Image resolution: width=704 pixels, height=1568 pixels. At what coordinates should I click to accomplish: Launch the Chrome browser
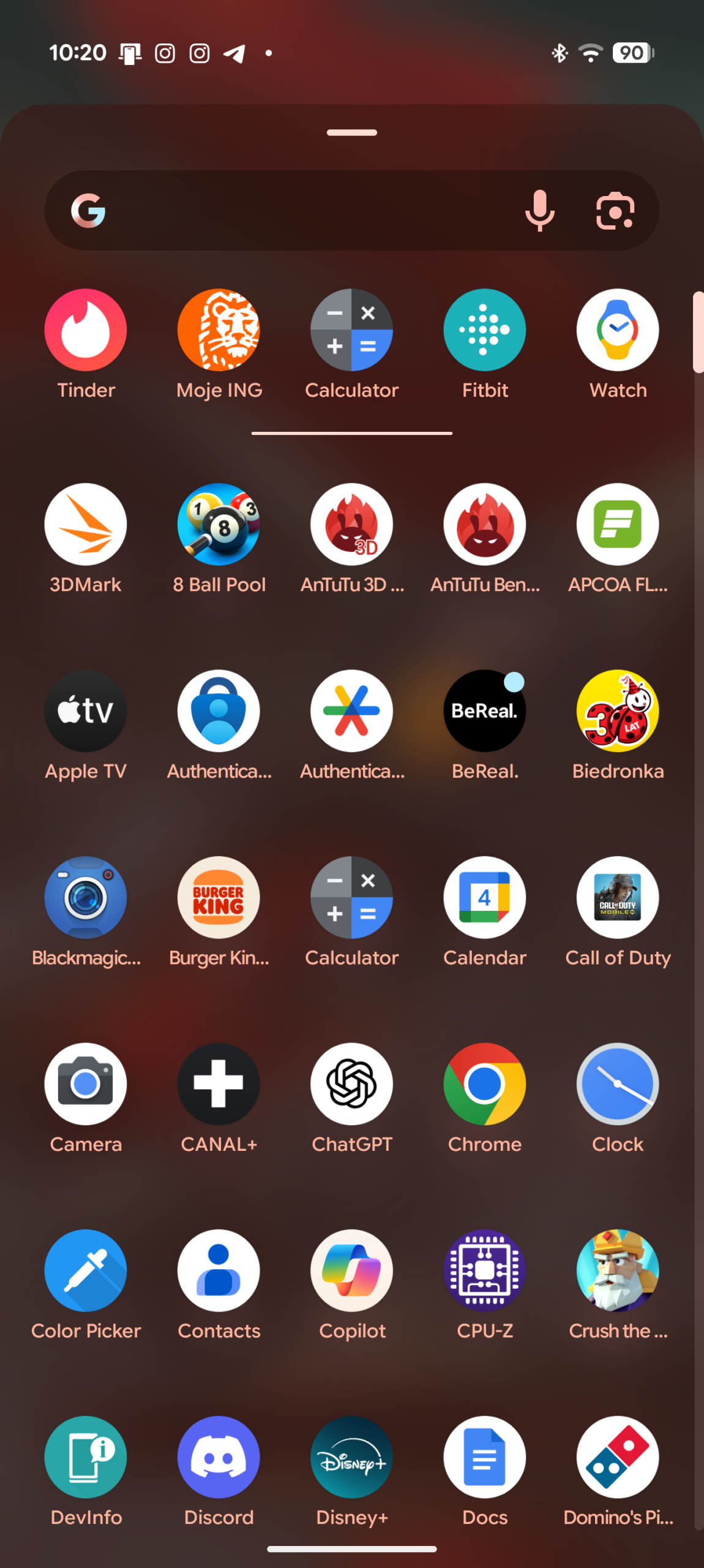point(484,1084)
